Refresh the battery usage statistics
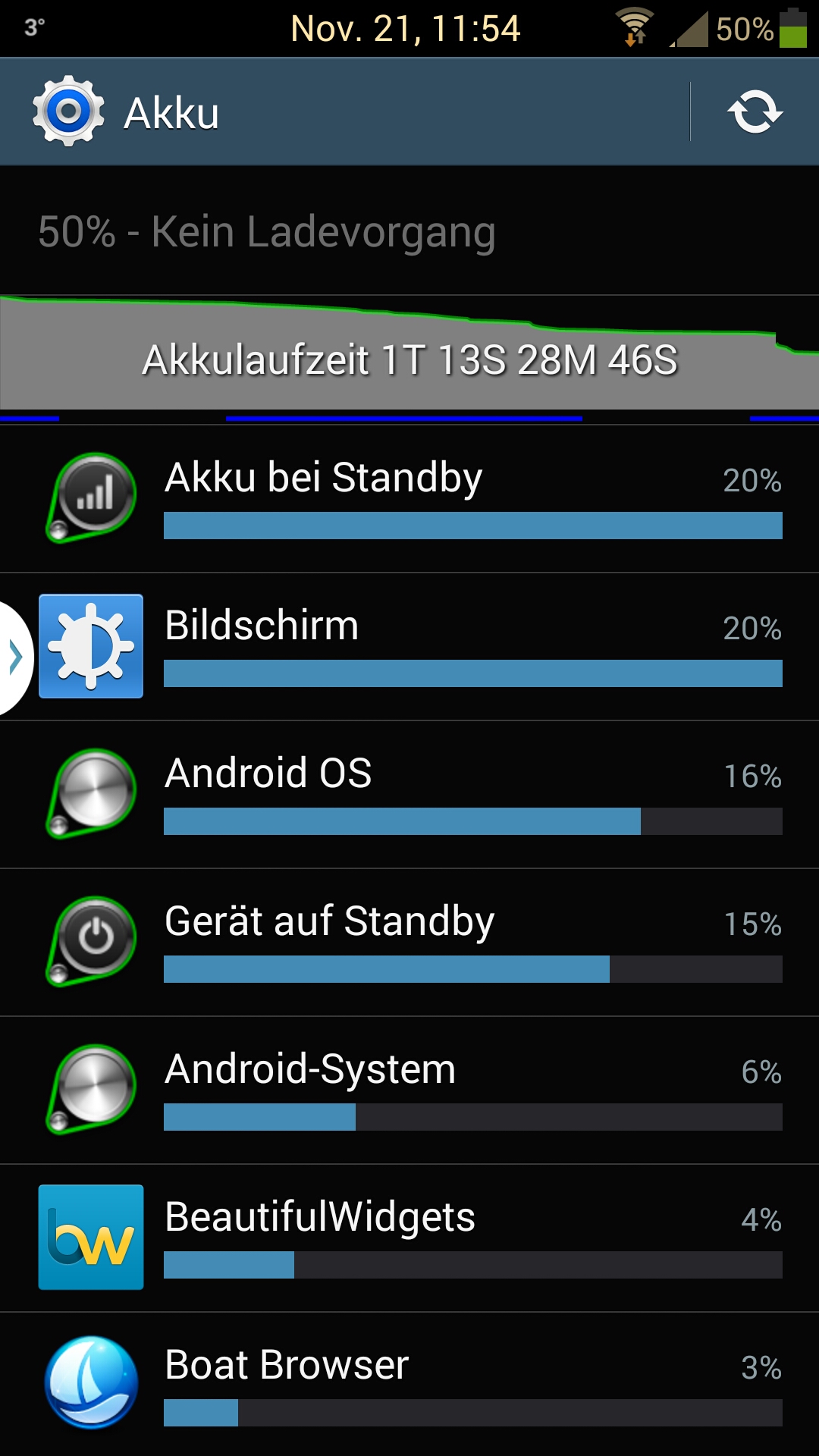Viewport: 819px width, 1456px height. [x=755, y=112]
